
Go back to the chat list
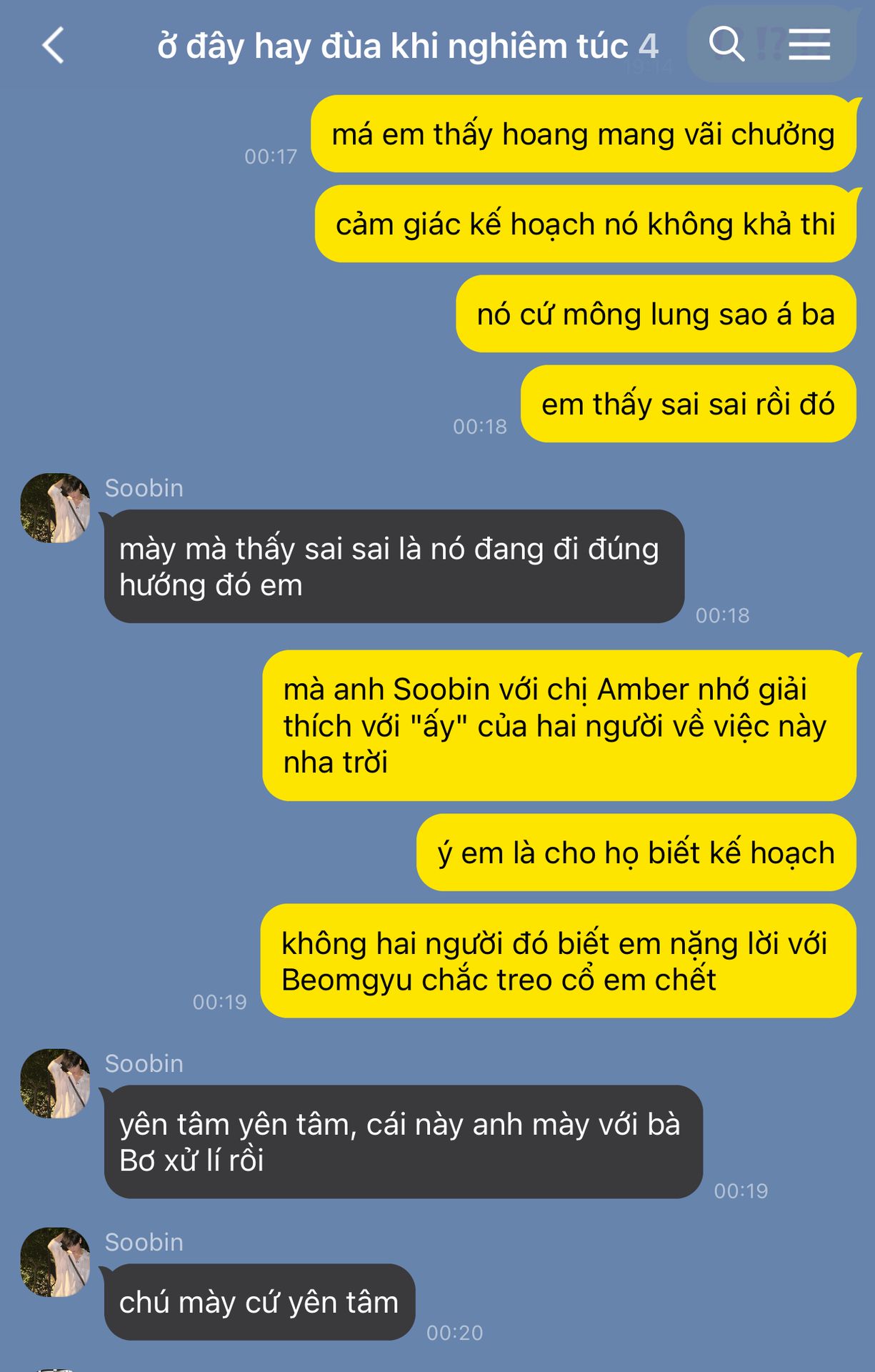pos(54,46)
